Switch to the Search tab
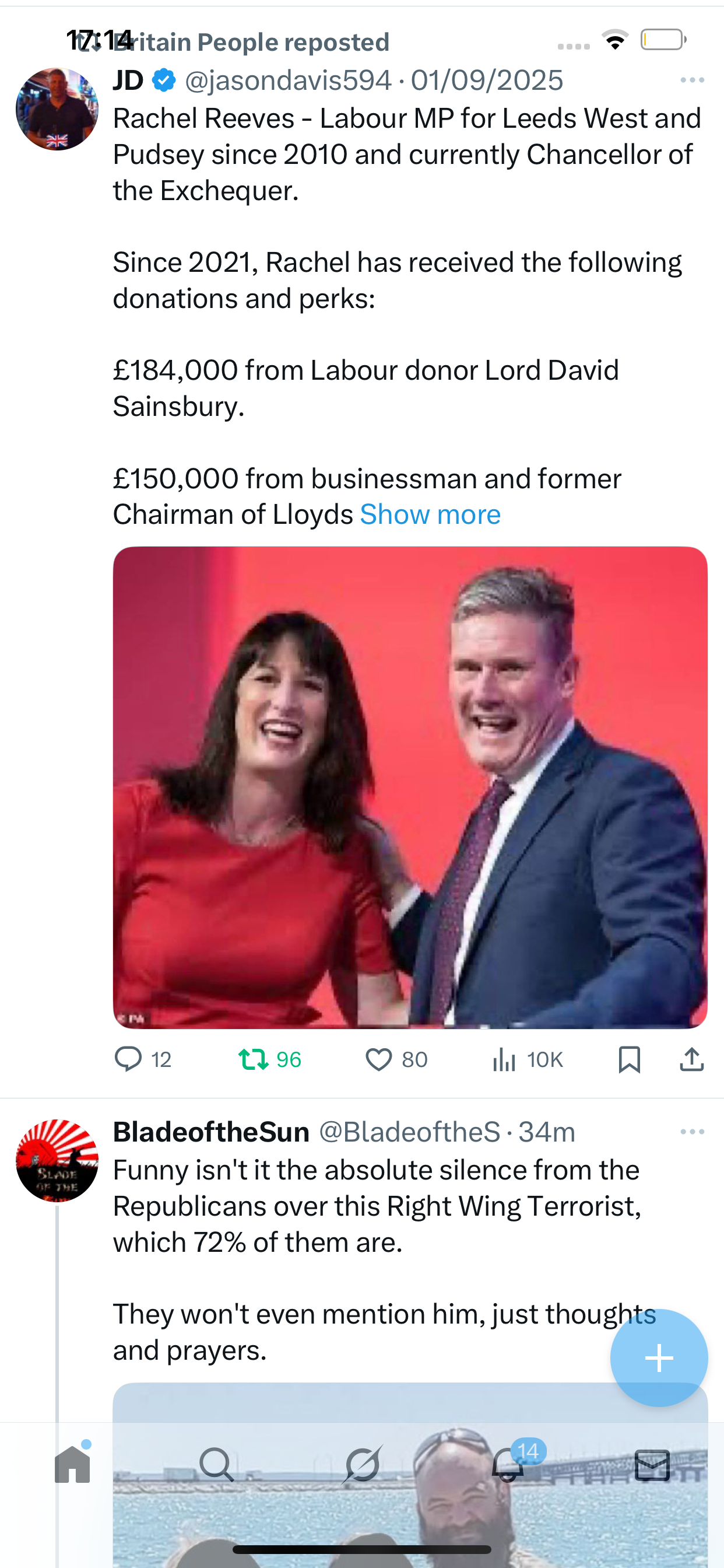Screen dimensions: 724x1568 (x=217, y=1465)
